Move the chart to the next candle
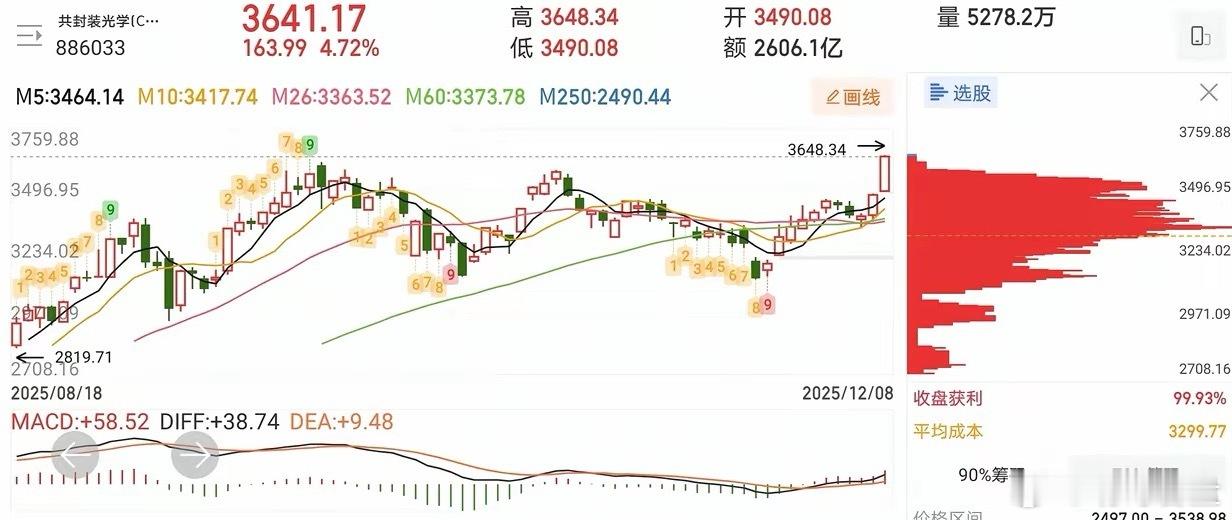 tap(195, 456)
